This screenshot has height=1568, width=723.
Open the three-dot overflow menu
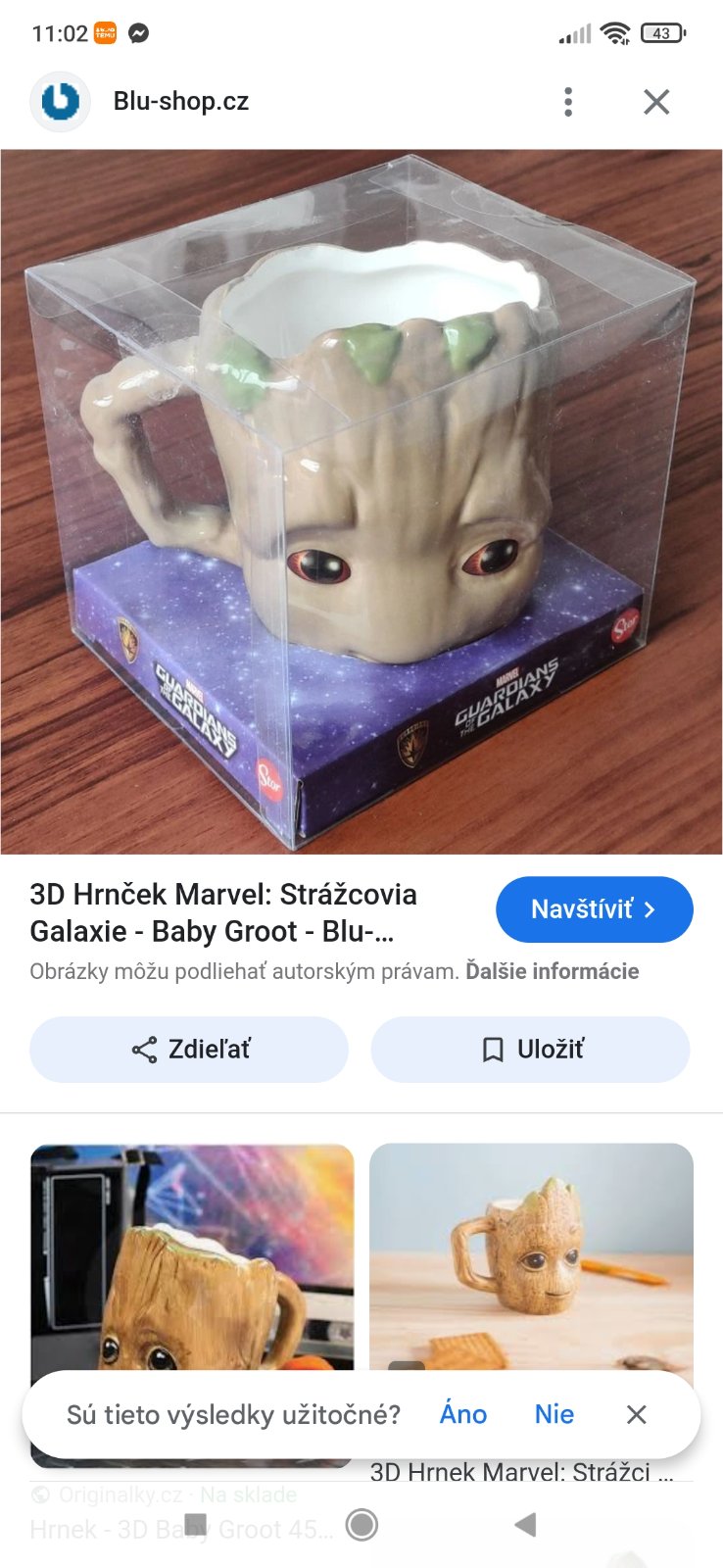point(568,102)
